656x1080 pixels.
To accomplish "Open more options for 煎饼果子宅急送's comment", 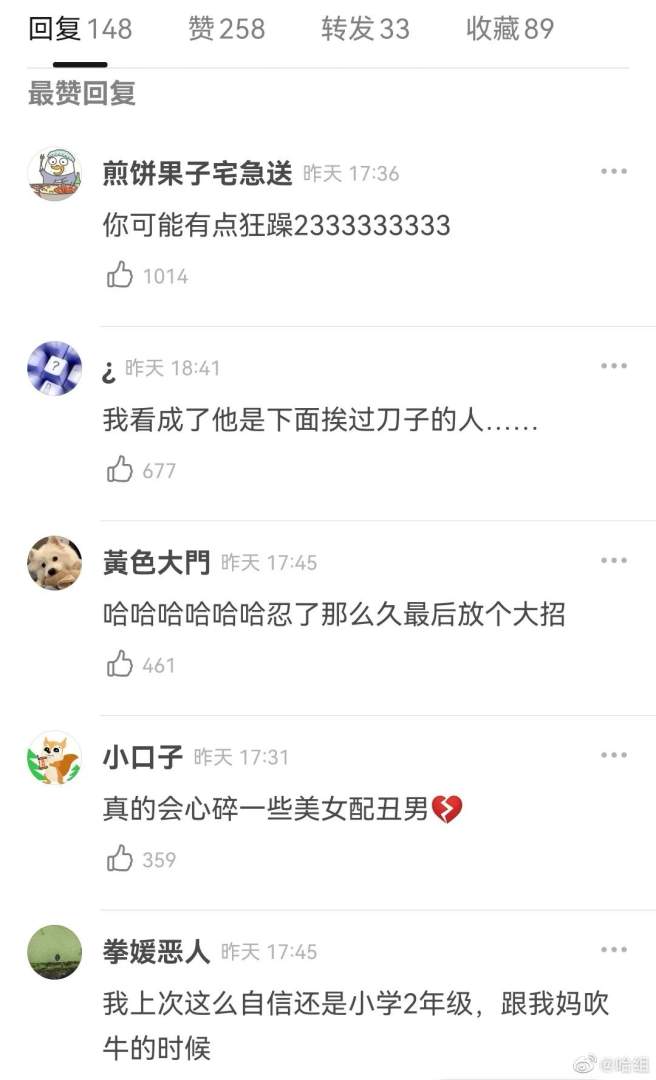I will [613, 172].
